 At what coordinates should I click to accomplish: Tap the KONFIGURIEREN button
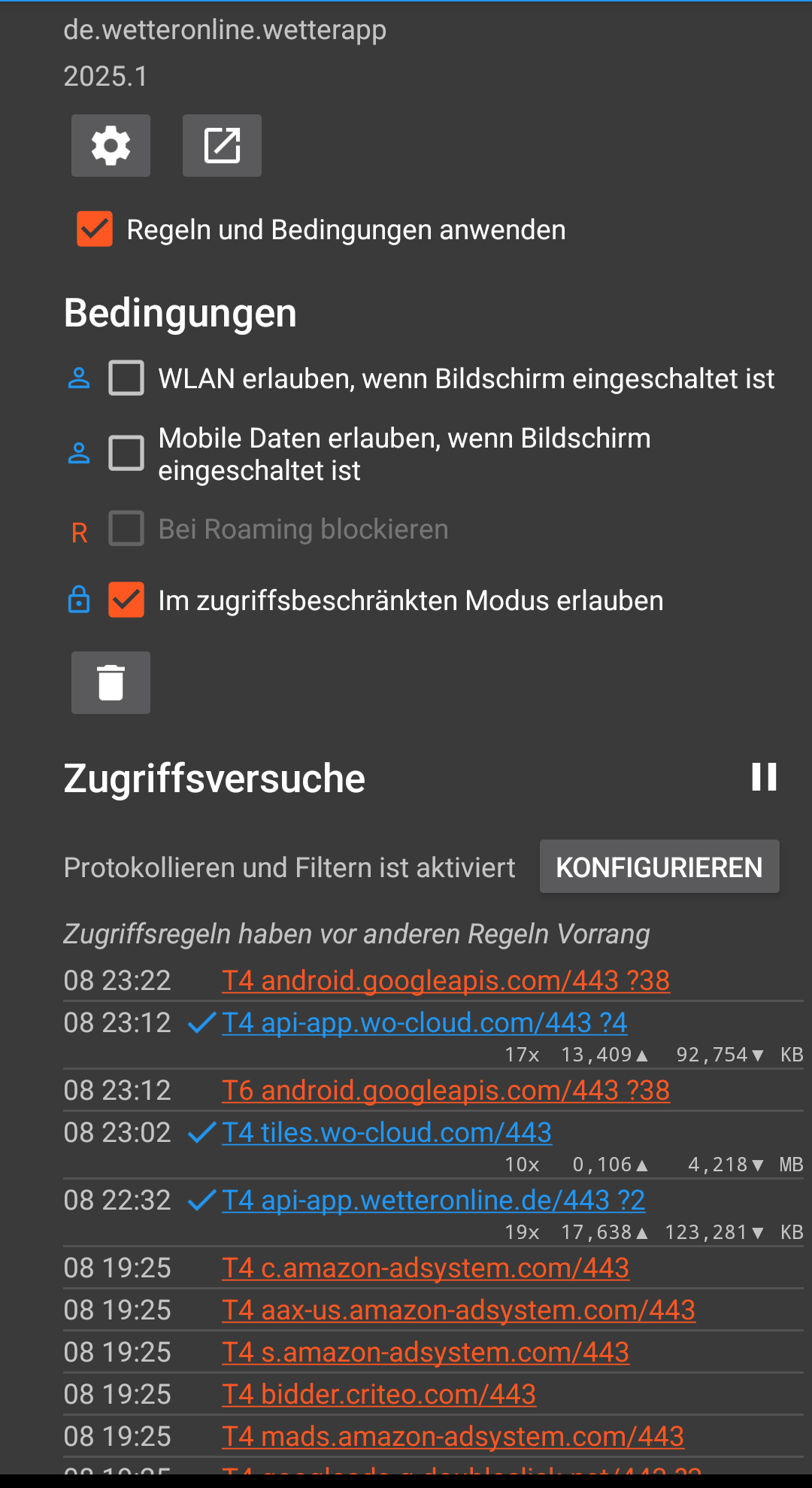[659, 867]
